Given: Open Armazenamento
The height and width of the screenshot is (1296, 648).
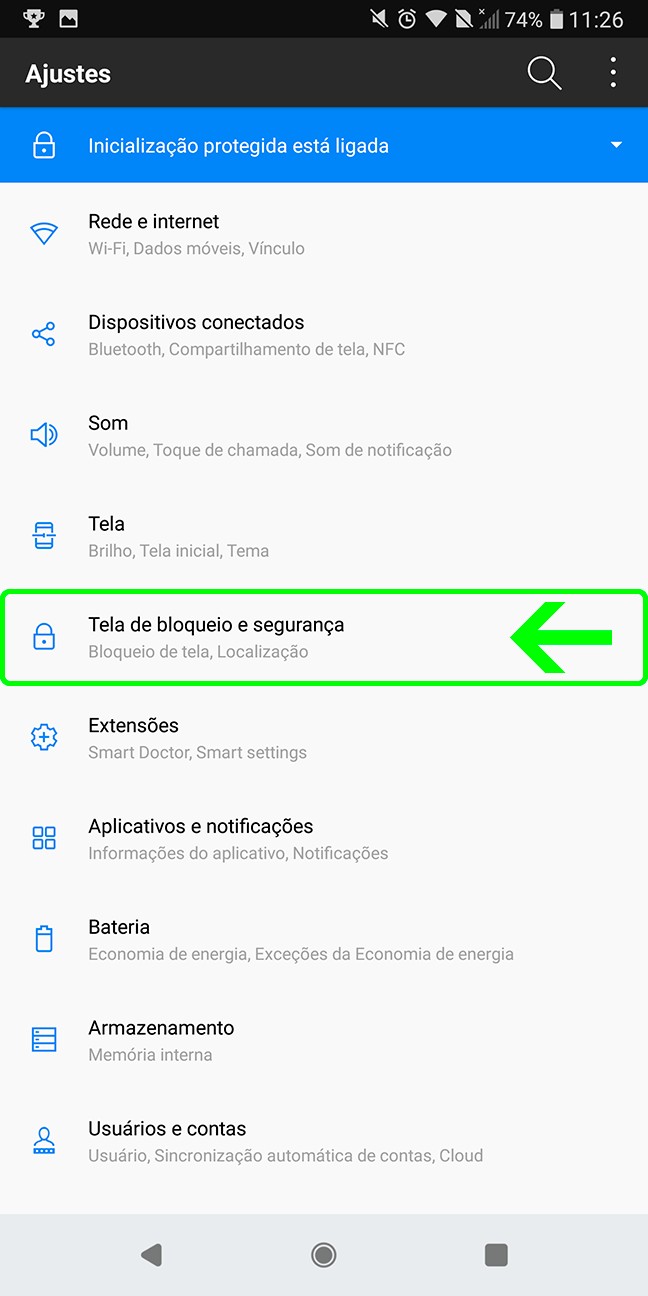Looking at the screenshot, I should tap(324, 1042).
